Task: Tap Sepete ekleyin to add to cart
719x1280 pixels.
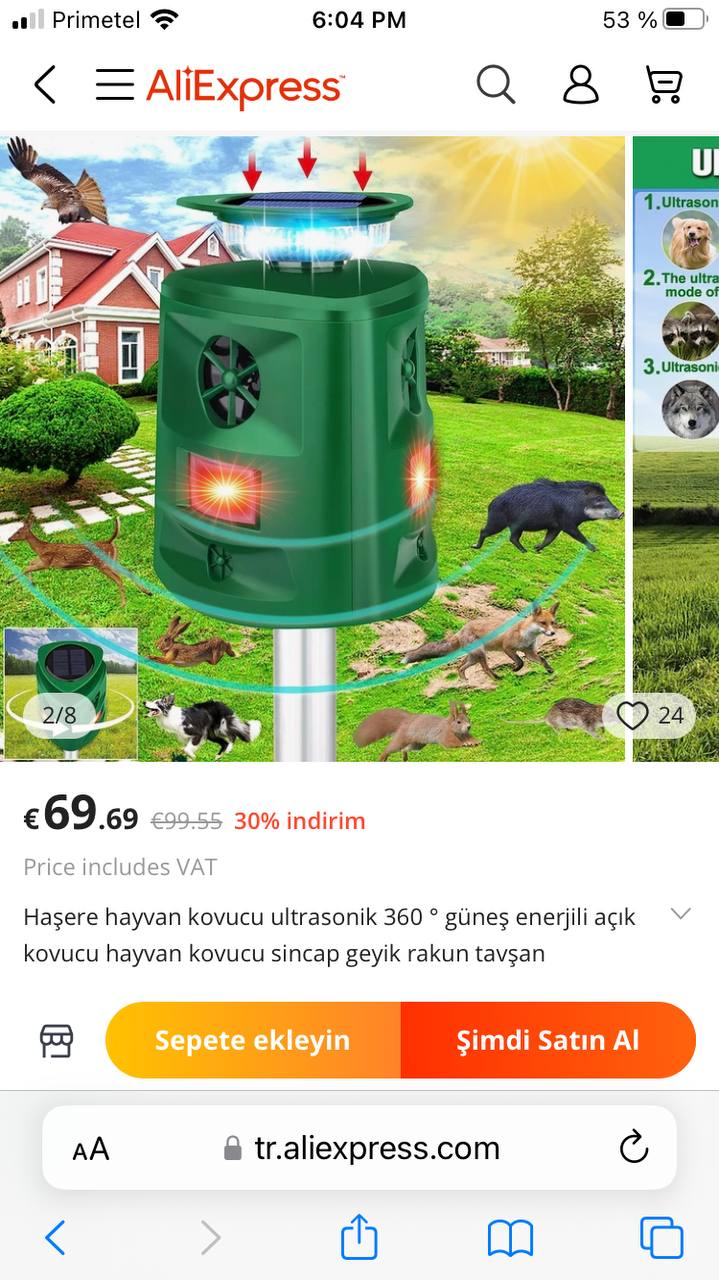Action: click(x=253, y=1040)
